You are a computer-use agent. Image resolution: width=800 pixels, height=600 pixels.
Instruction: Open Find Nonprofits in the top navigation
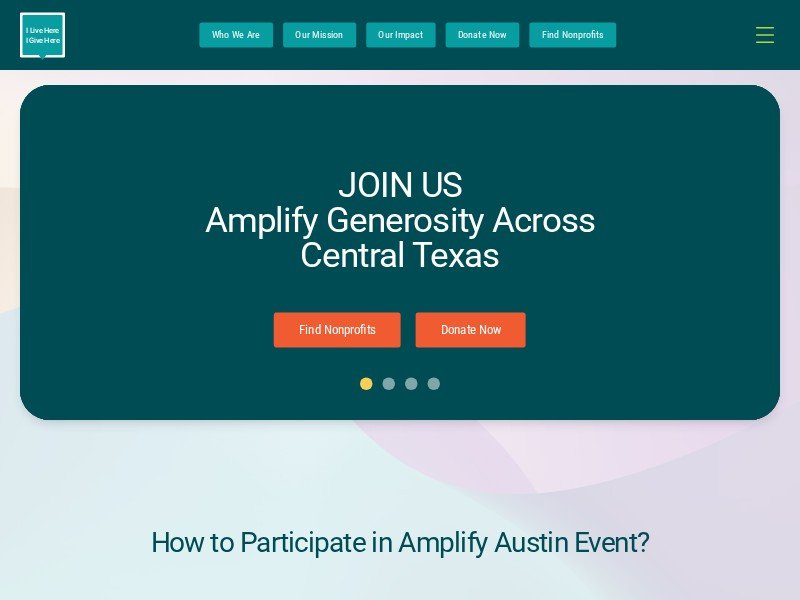pyautogui.click(x=572, y=35)
